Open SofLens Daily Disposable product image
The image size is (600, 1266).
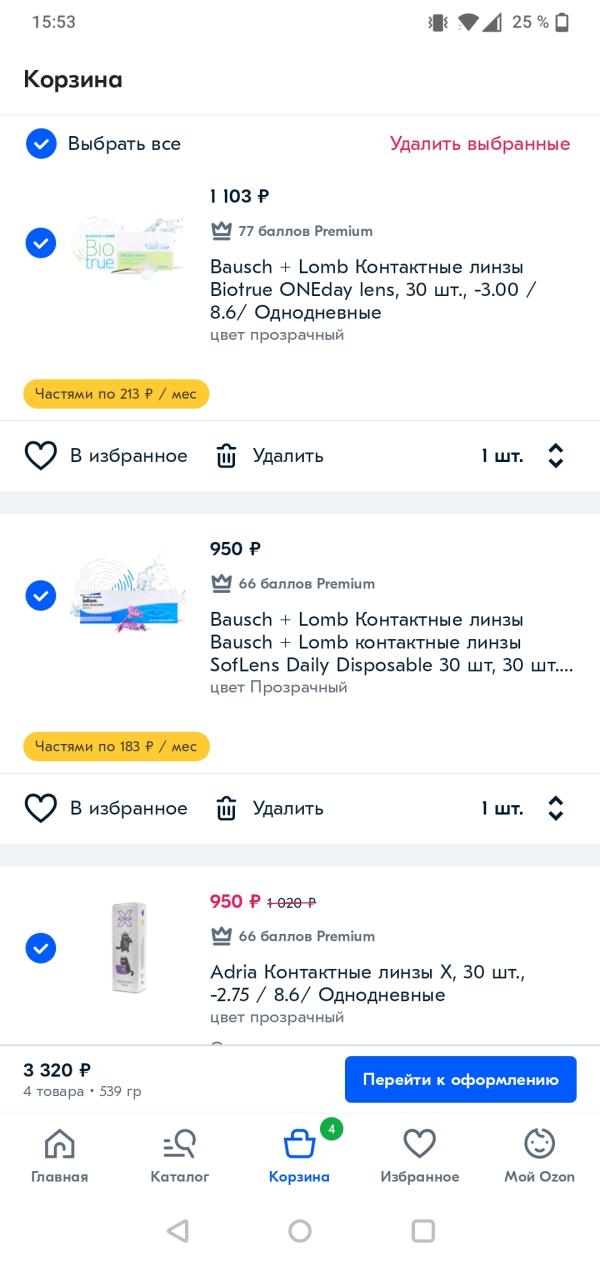[x=129, y=595]
